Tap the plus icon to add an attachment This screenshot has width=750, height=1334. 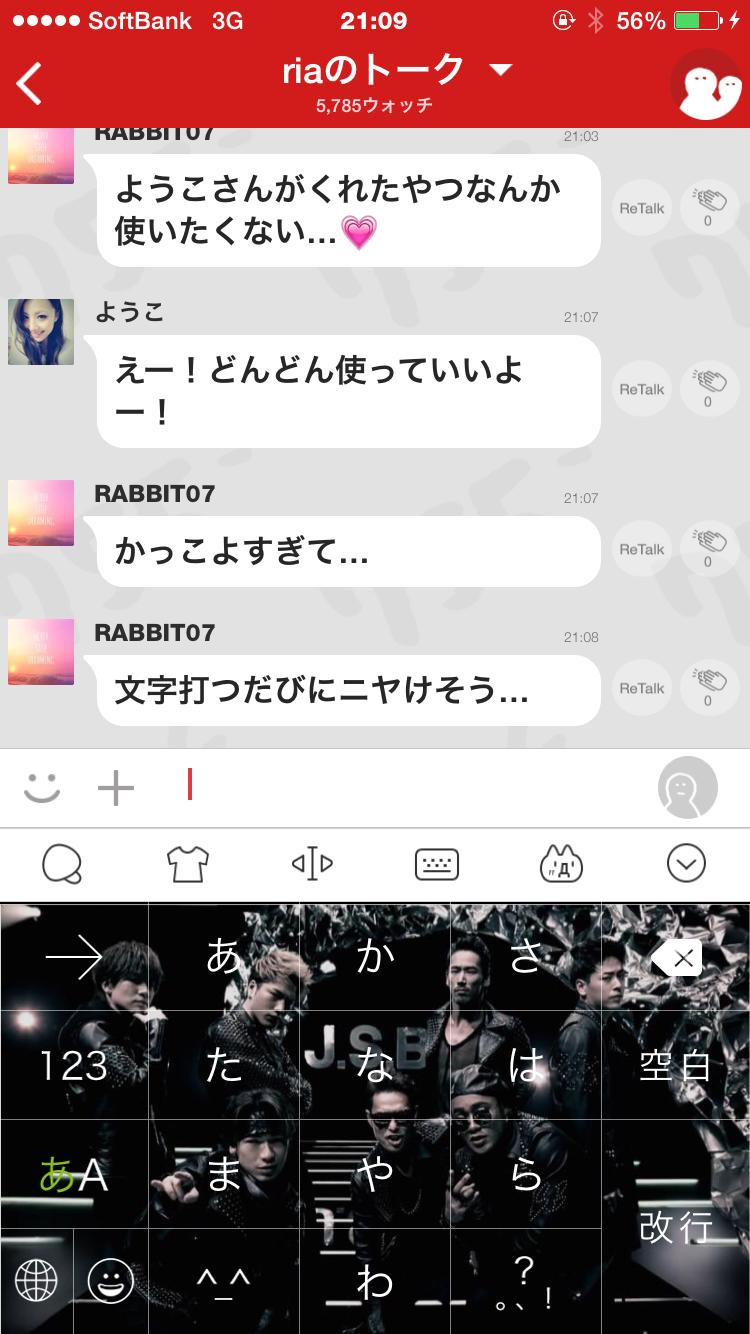[117, 788]
